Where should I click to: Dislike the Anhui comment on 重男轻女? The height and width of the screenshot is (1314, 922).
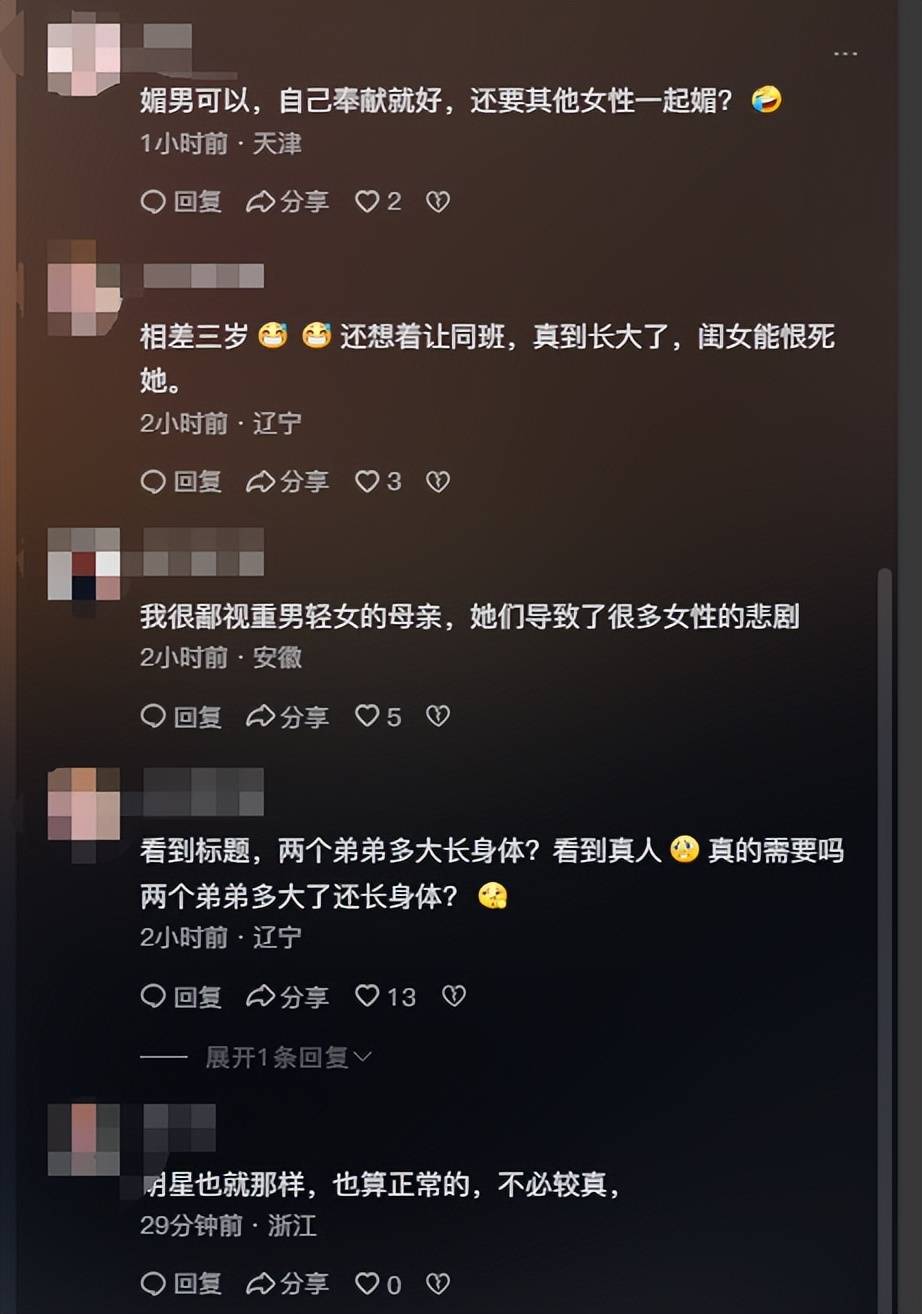click(x=438, y=716)
